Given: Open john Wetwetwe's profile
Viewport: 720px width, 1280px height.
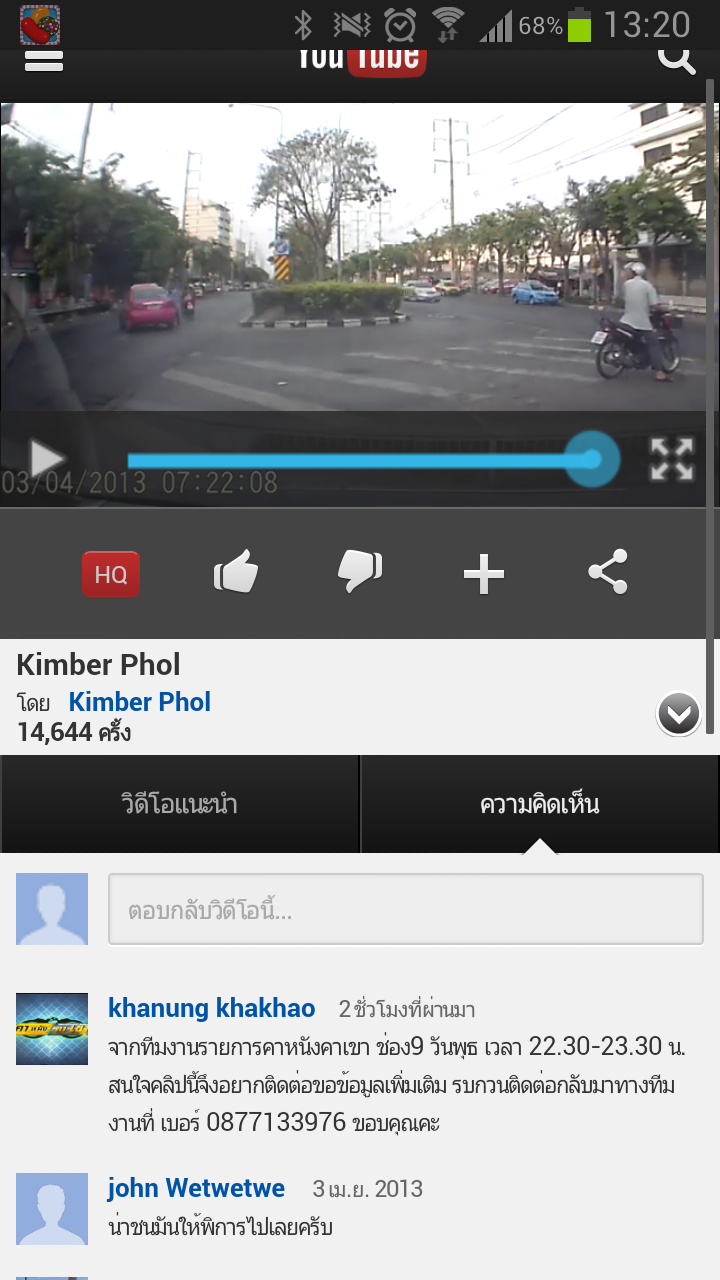Looking at the screenshot, I should 196,1188.
